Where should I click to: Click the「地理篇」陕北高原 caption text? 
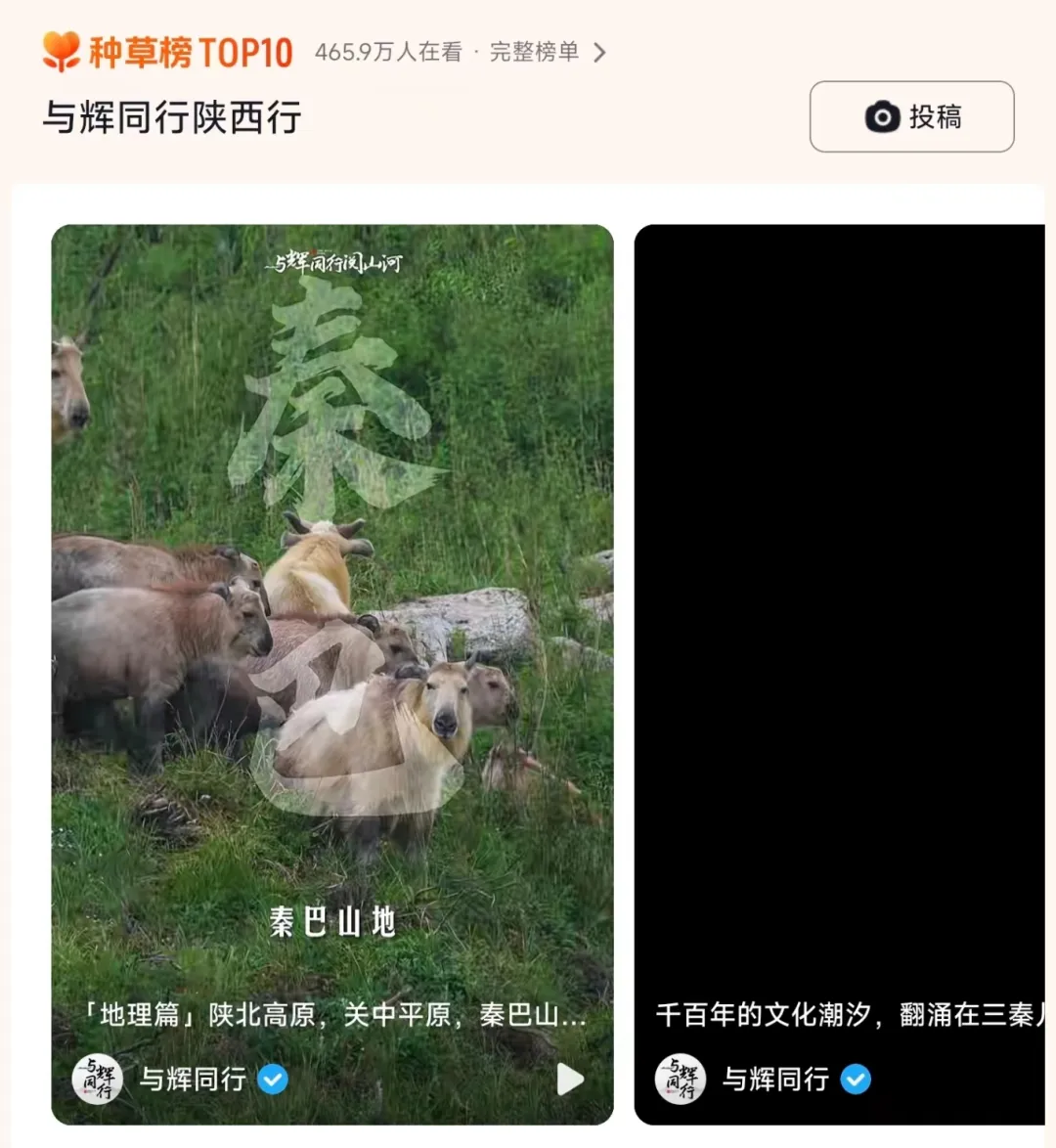coord(332,1017)
